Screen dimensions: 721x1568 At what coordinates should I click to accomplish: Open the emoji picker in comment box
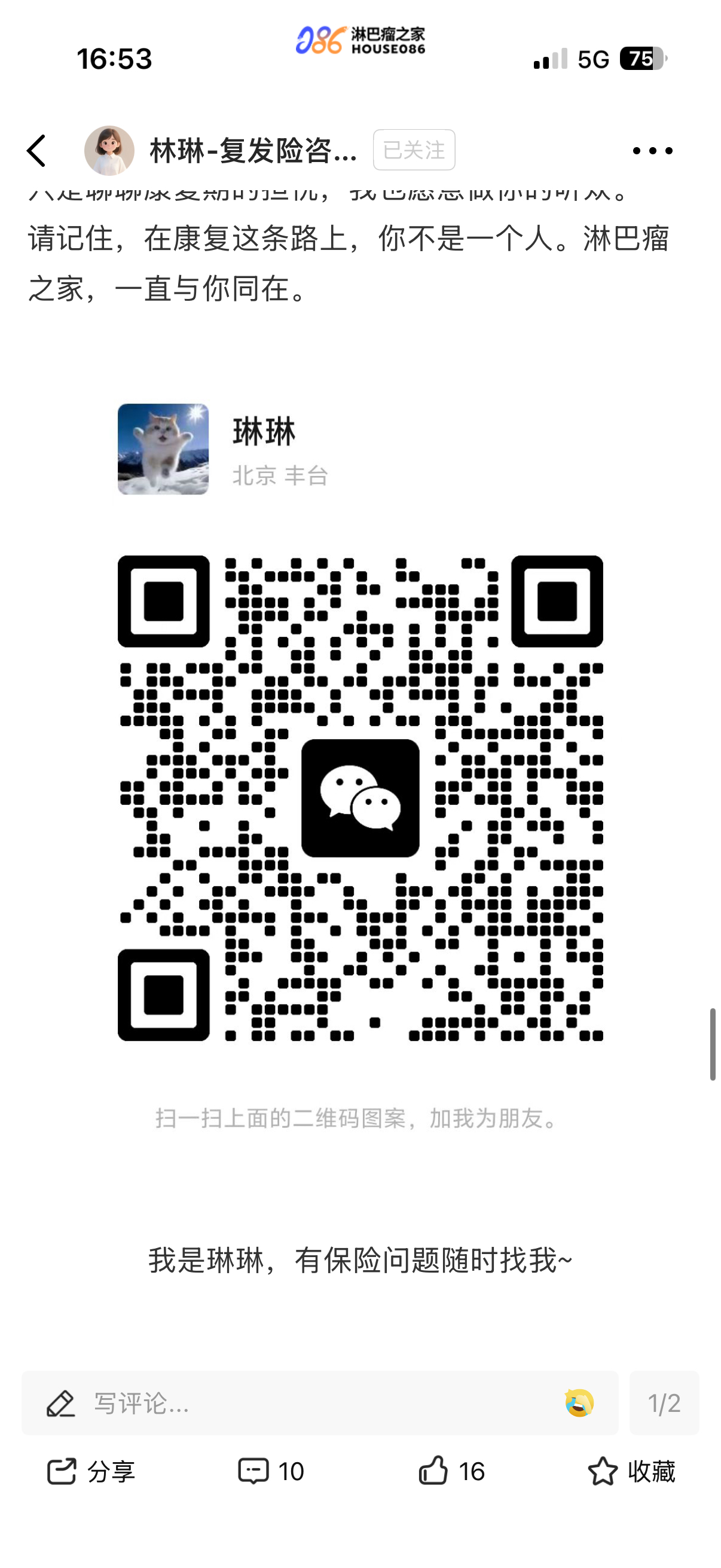pos(579,1402)
